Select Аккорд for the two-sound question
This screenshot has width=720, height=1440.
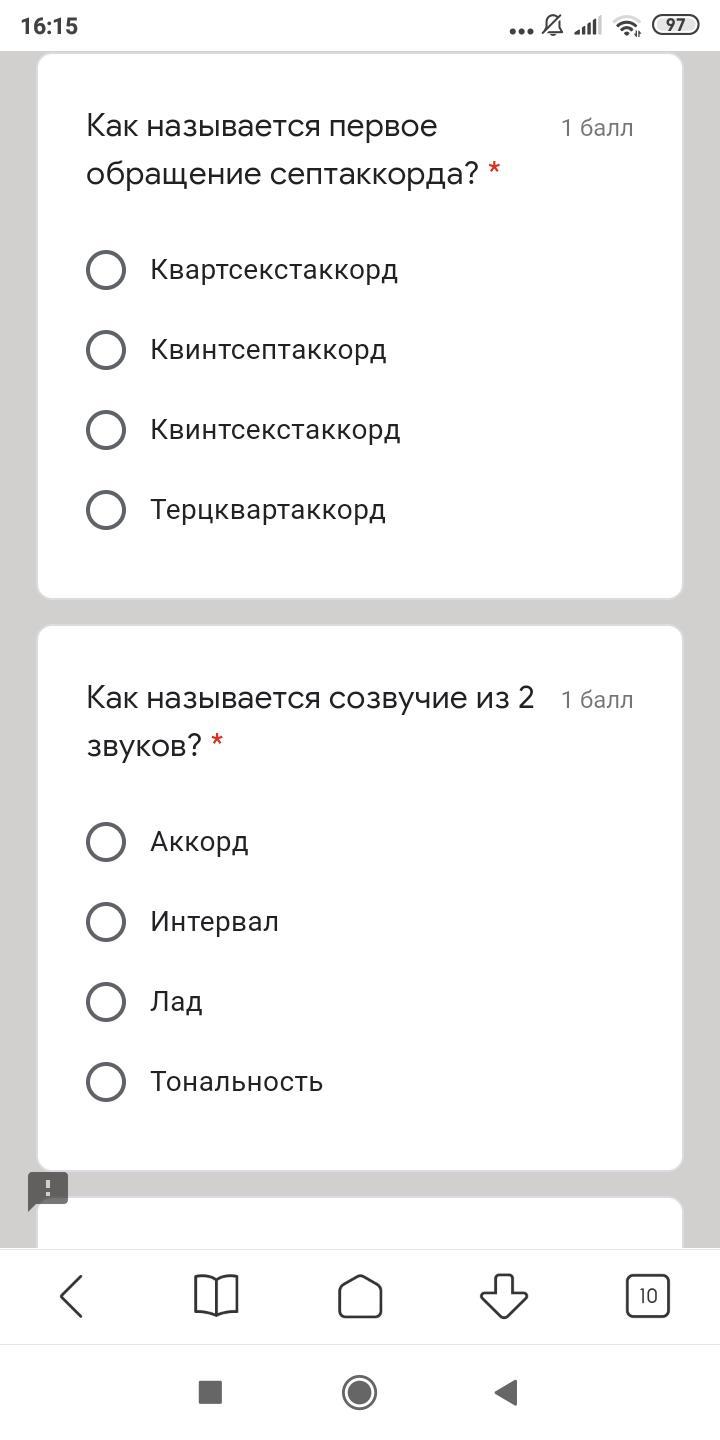click(106, 842)
